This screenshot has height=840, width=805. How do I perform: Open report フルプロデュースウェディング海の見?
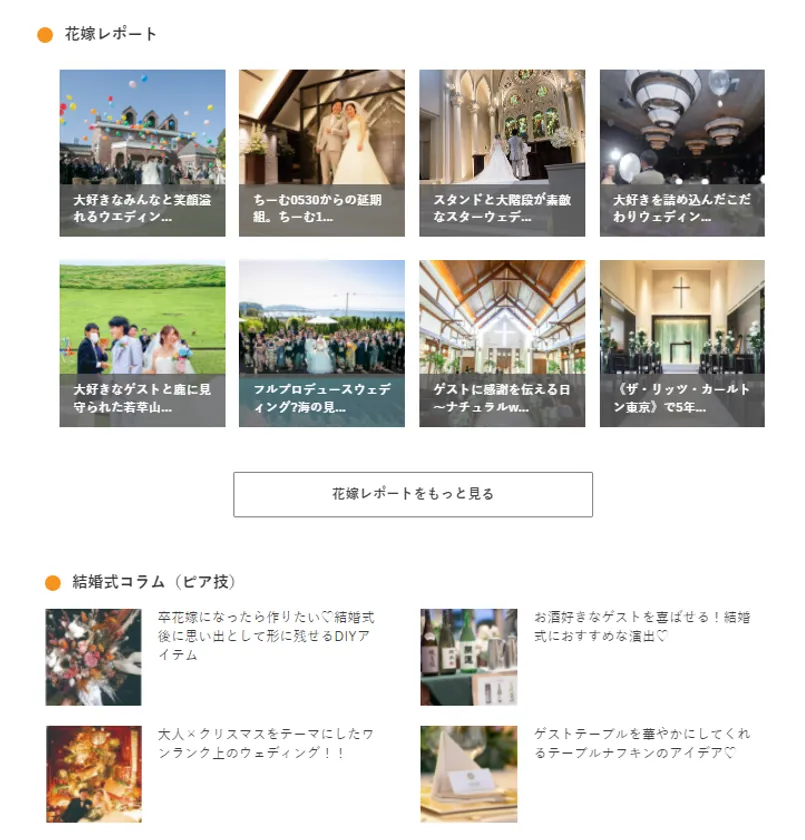tap(322, 344)
